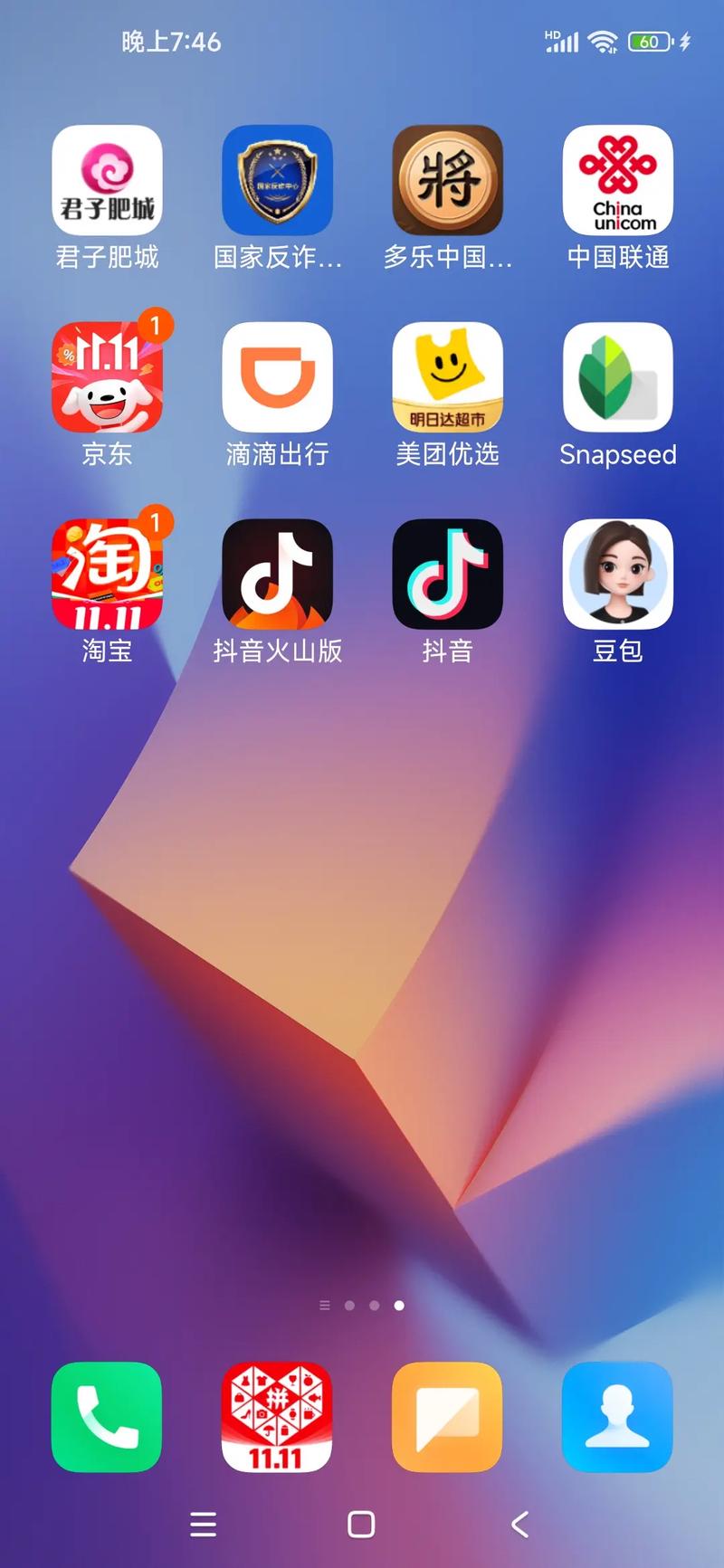Start the 滴滴出行 ride-hailing app
Screen dimensions: 724x1568
point(277,378)
